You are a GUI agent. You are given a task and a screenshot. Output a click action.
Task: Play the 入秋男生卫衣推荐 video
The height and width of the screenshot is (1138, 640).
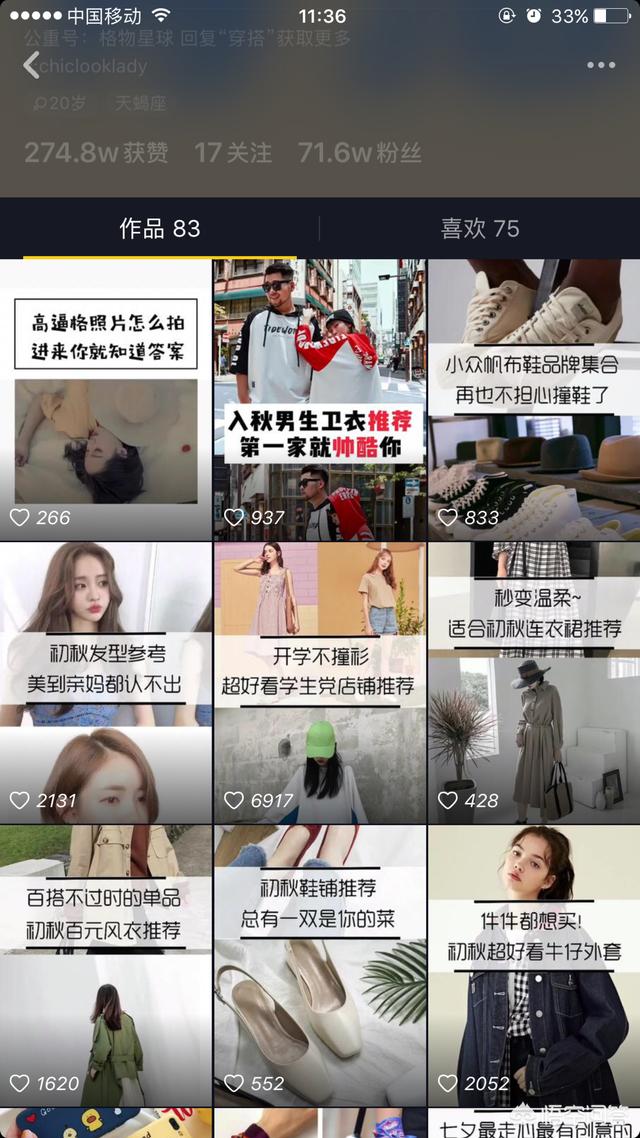[319, 400]
